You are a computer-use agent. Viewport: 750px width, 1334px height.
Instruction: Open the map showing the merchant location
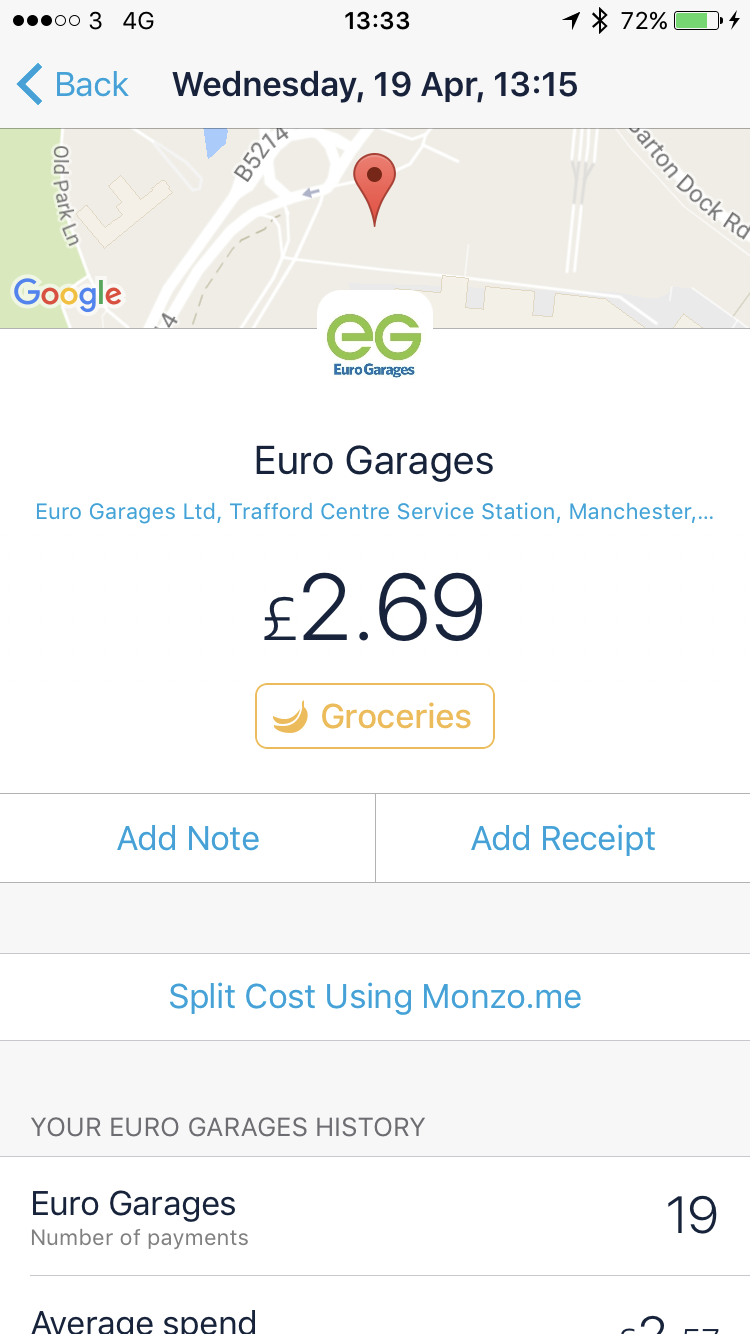pos(375,228)
